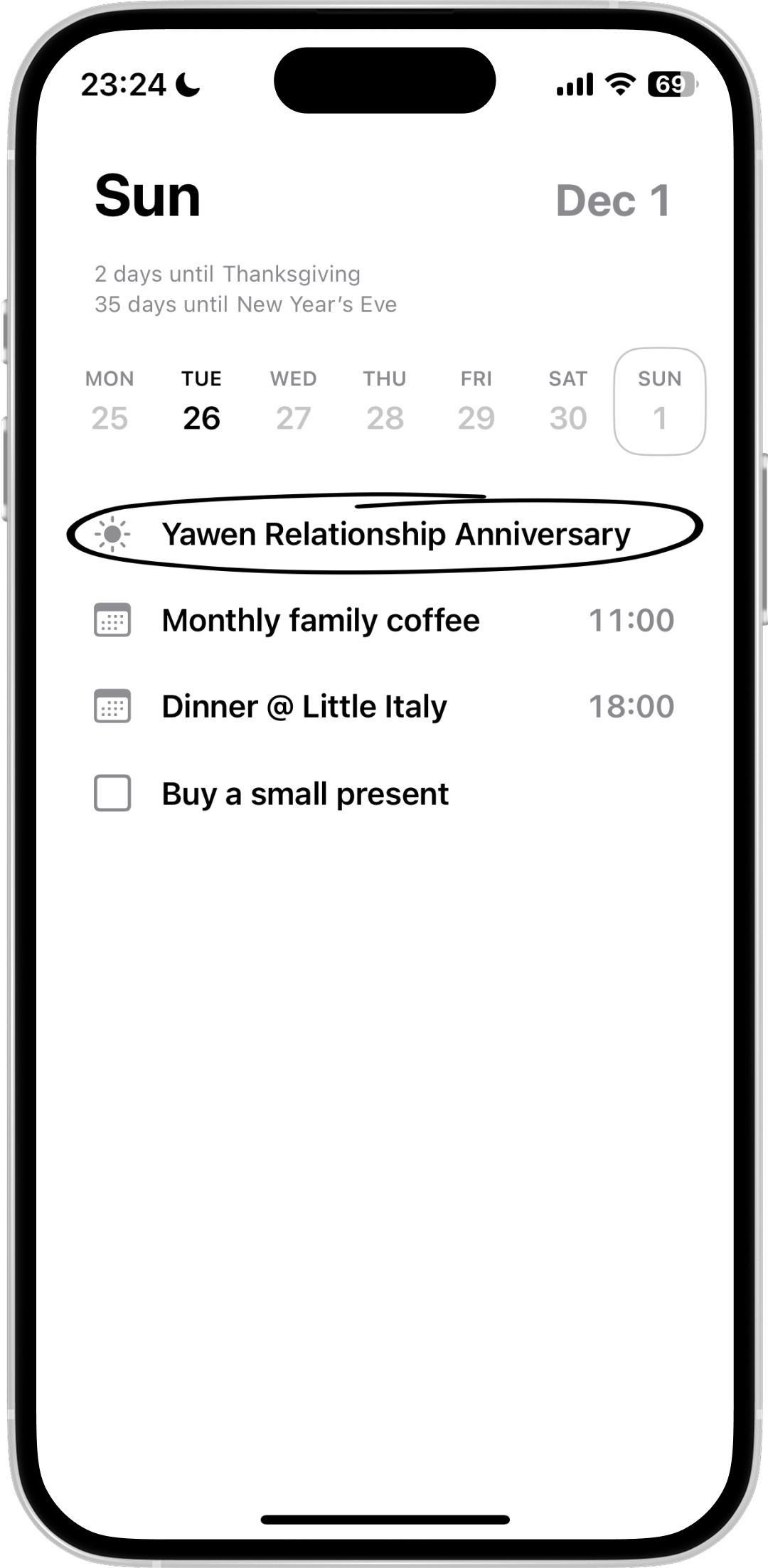Select Wednesday 27 in the week strip
The image size is (768, 1568).
[x=293, y=402]
